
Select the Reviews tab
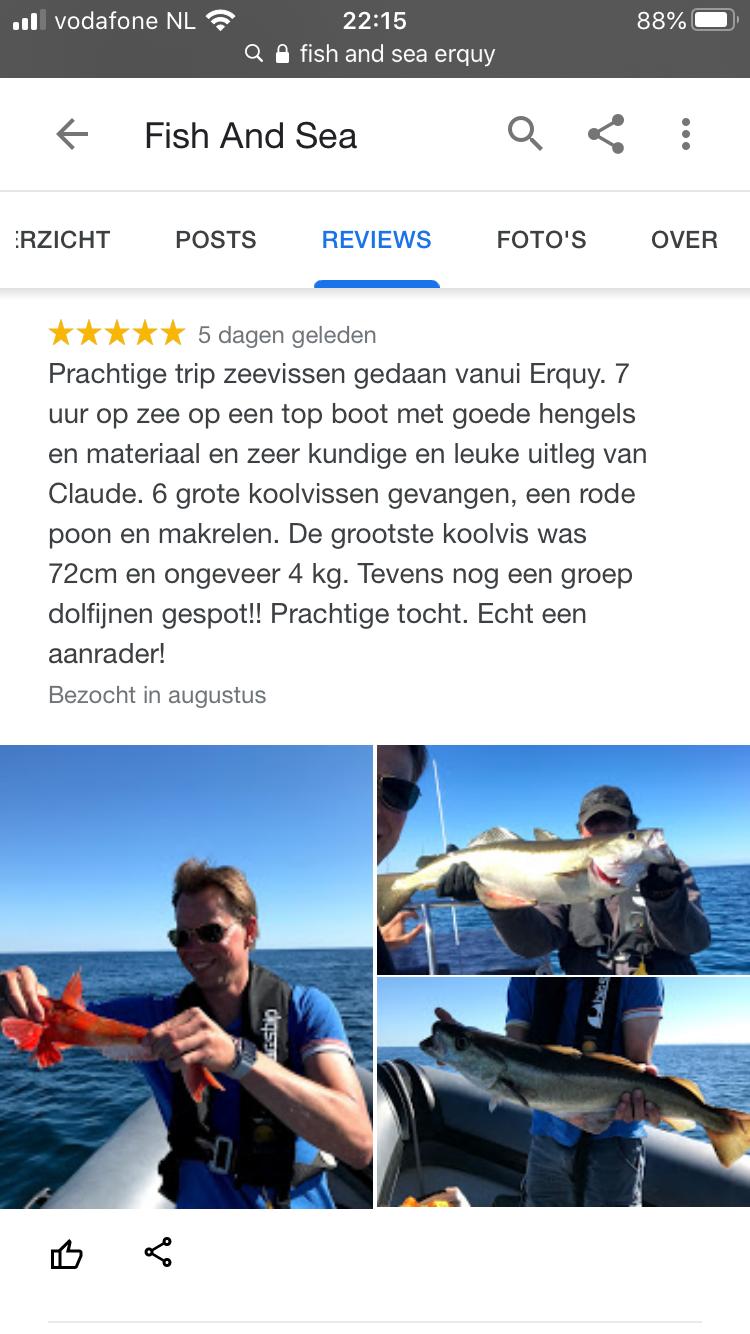point(376,240)
